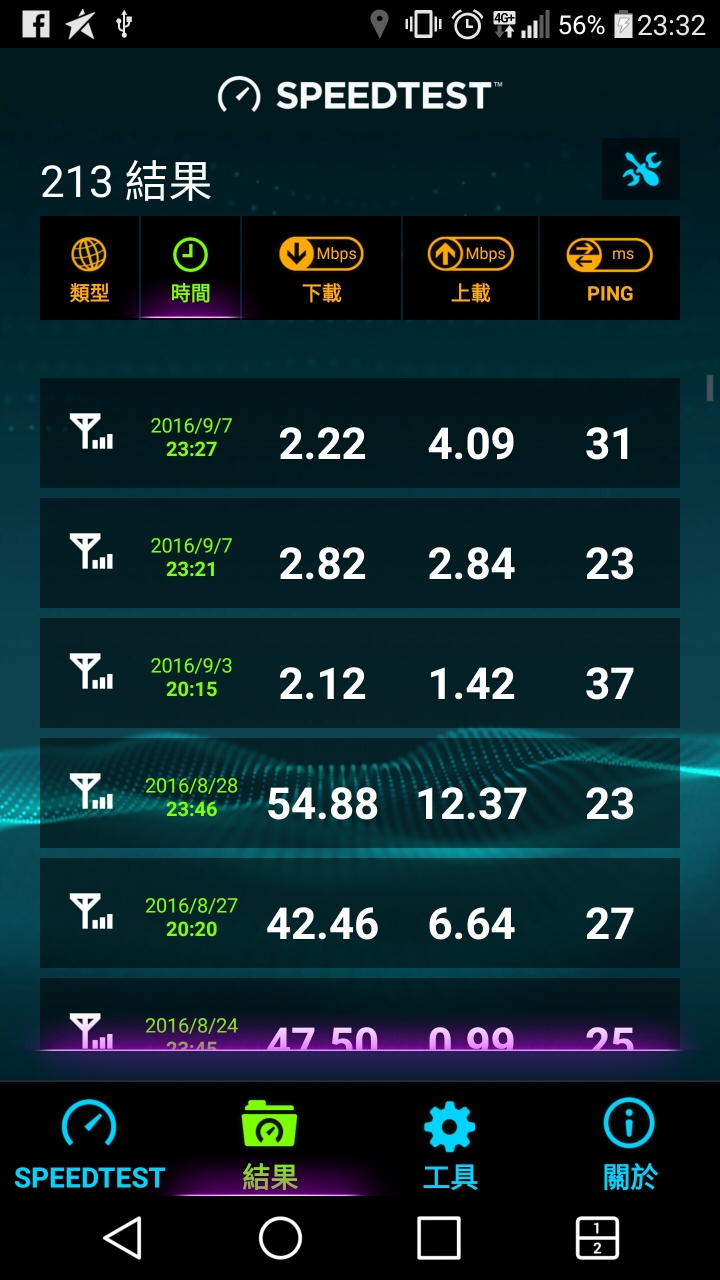Sort results by PING column

pos(609,269)
